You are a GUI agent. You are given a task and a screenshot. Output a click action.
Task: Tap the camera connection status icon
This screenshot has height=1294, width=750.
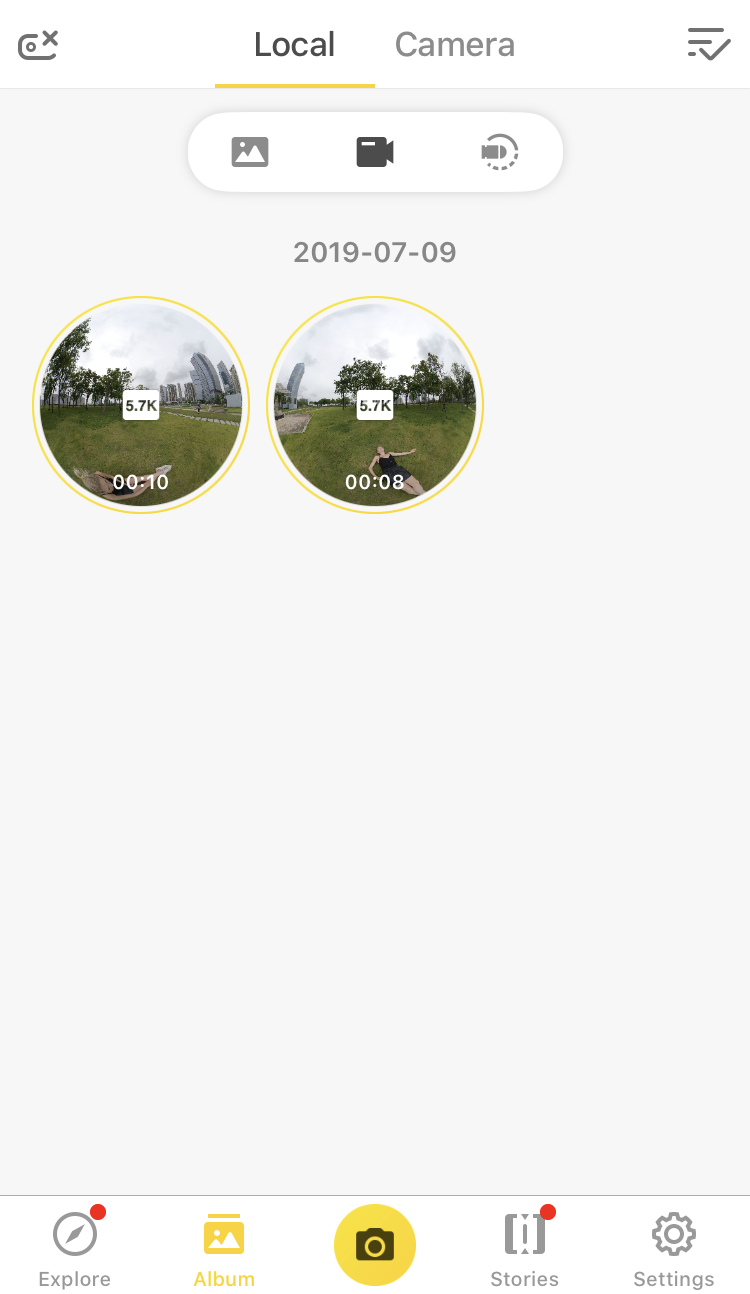pyautogui.click(x=39, y=45)
